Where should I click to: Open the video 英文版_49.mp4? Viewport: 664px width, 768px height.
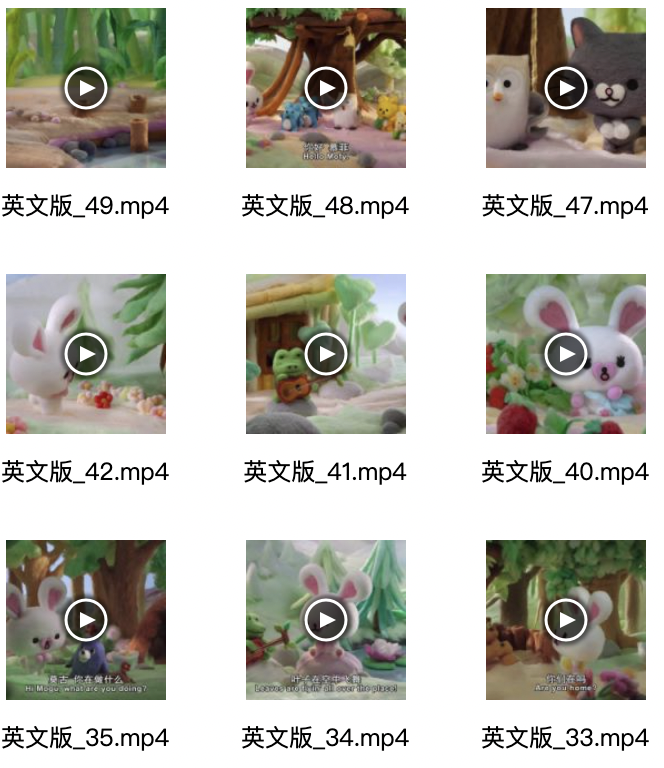coord(86,88)
